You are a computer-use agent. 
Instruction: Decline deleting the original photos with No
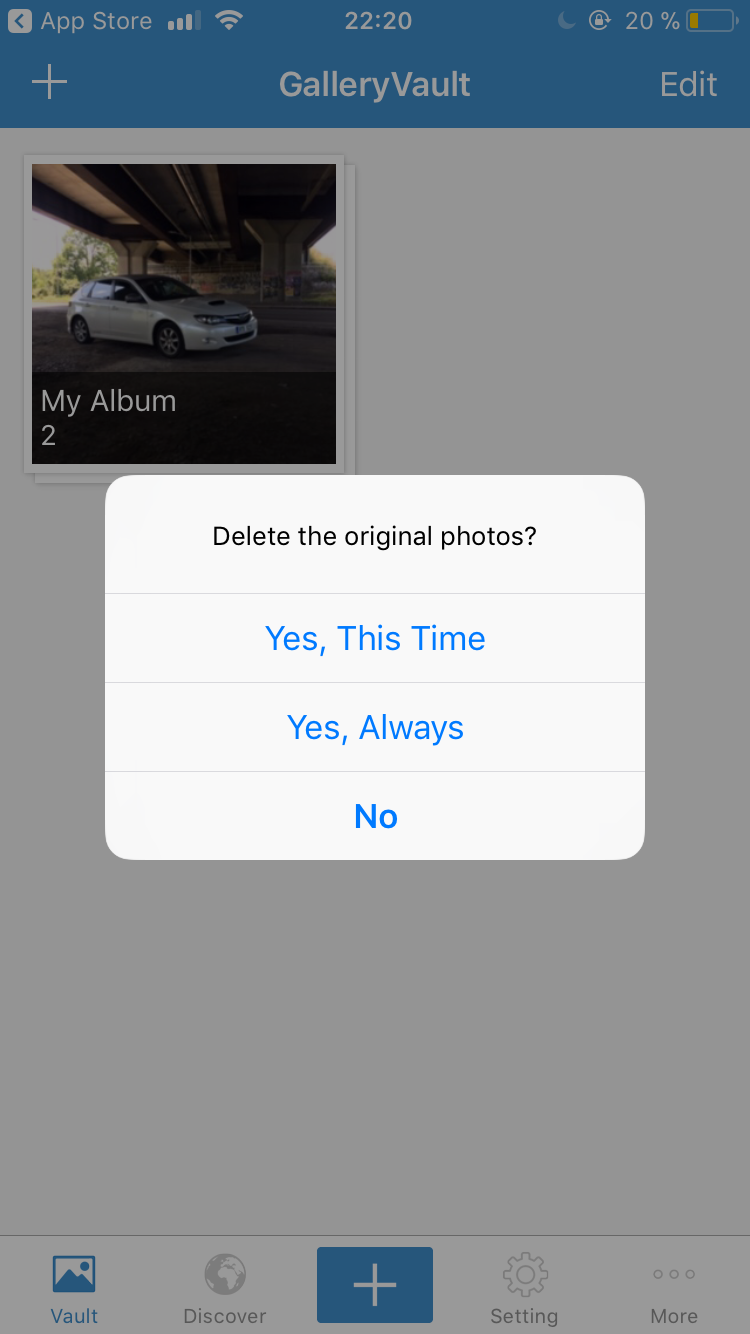tap(375, 816)
